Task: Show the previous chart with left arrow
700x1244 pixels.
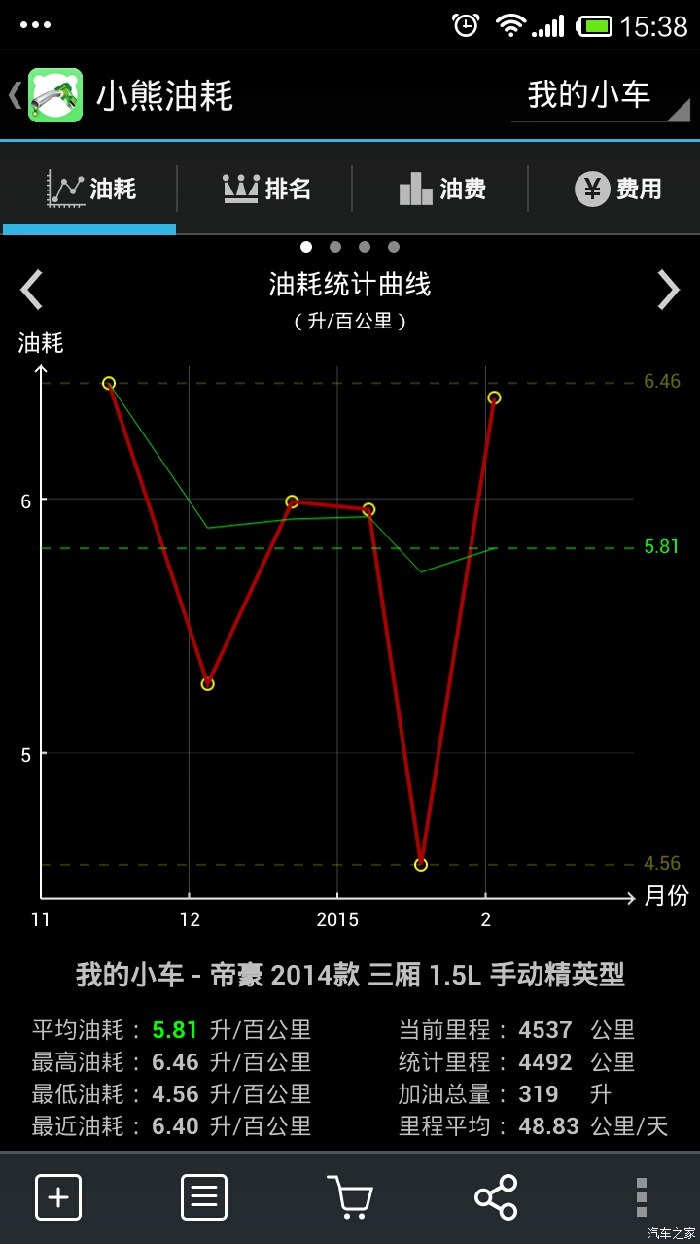Action: (x=32, y=290)
